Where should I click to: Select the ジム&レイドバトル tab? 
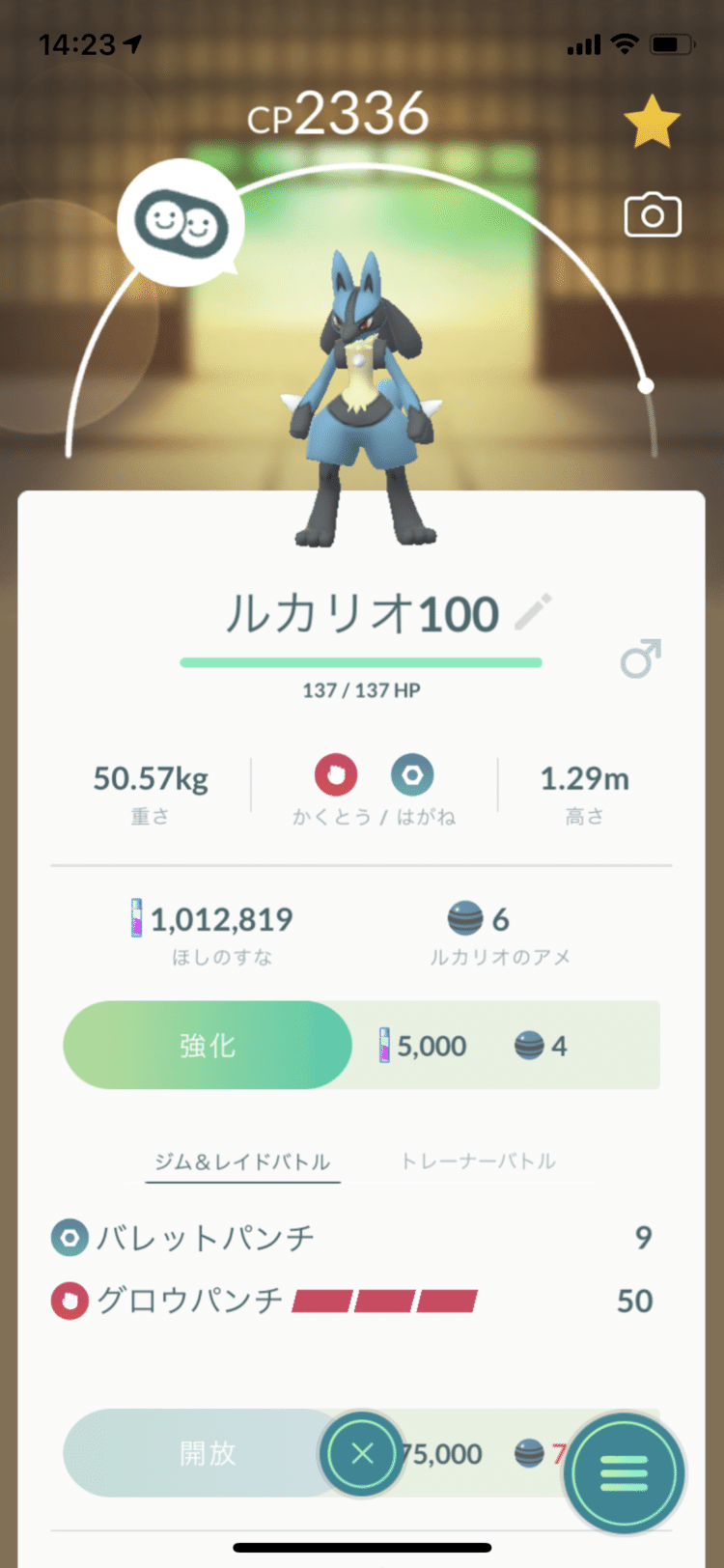[x=242, y=1162]
